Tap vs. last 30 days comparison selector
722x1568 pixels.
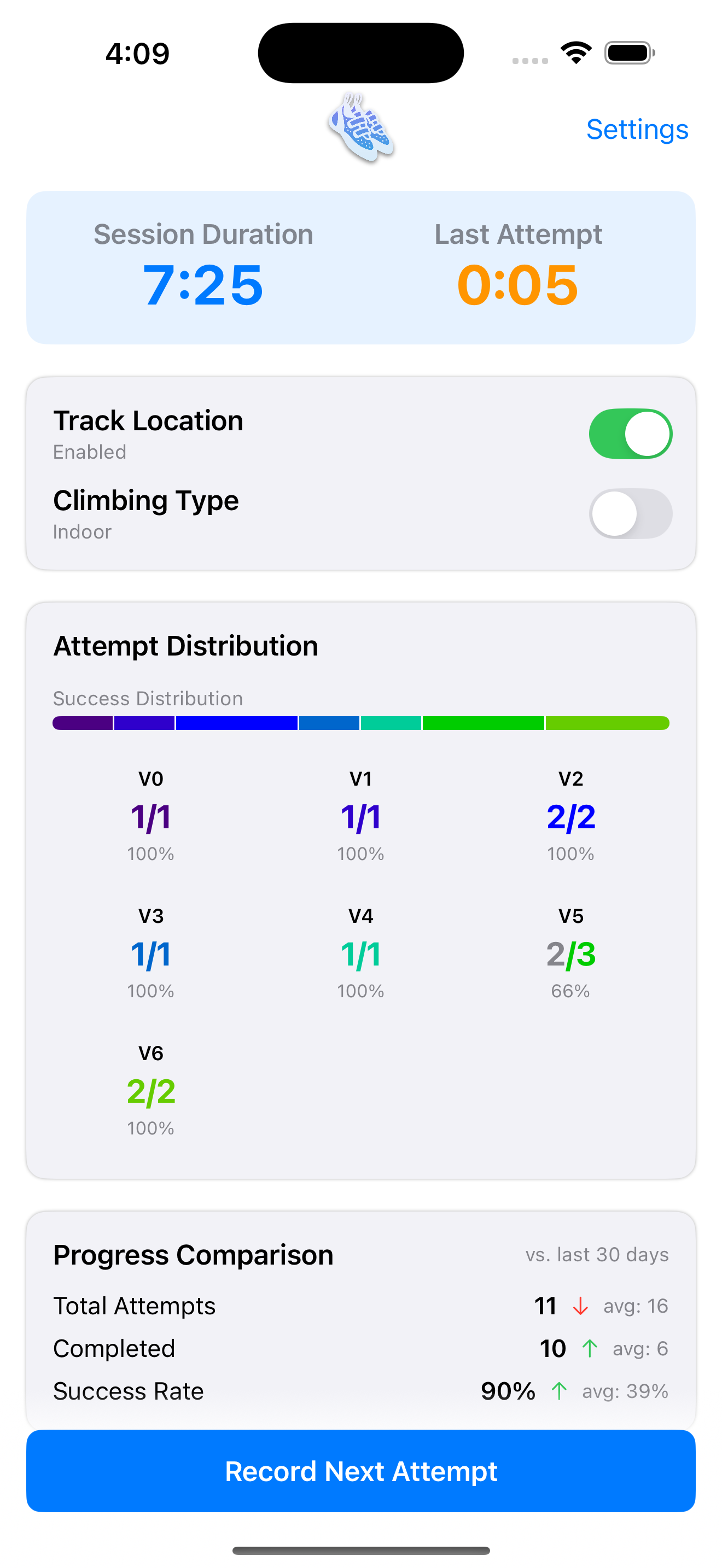(597, 1255)
